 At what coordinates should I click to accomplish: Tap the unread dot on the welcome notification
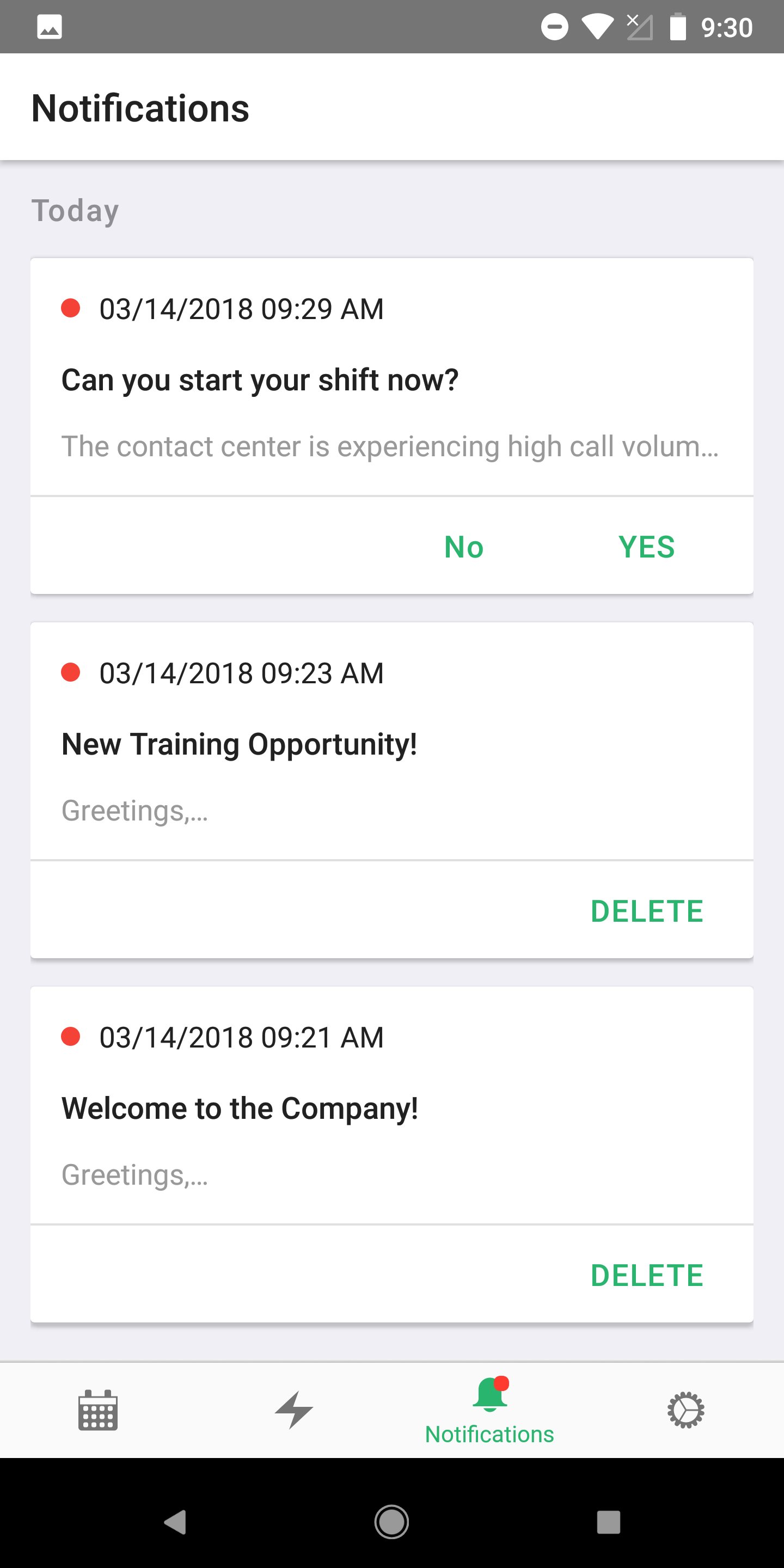pyautogui.click(x=71, y=1038)
